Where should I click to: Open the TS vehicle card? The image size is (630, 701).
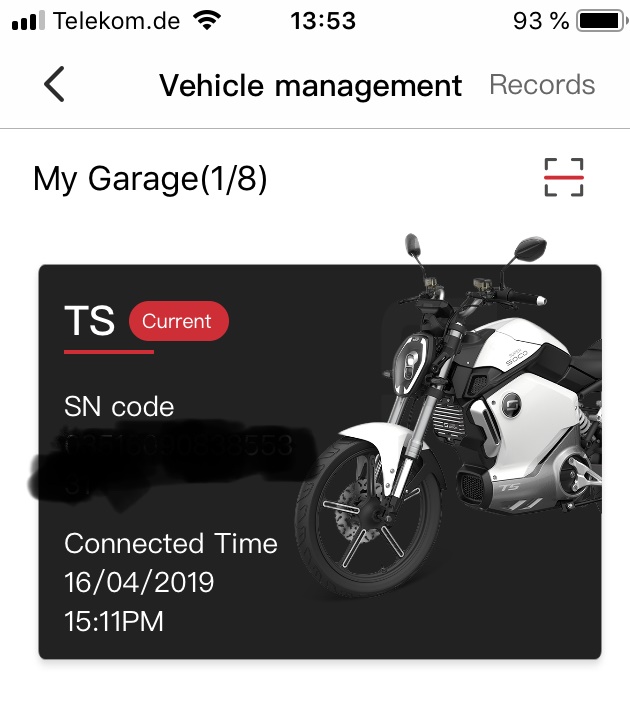click(x=318, y=460)
